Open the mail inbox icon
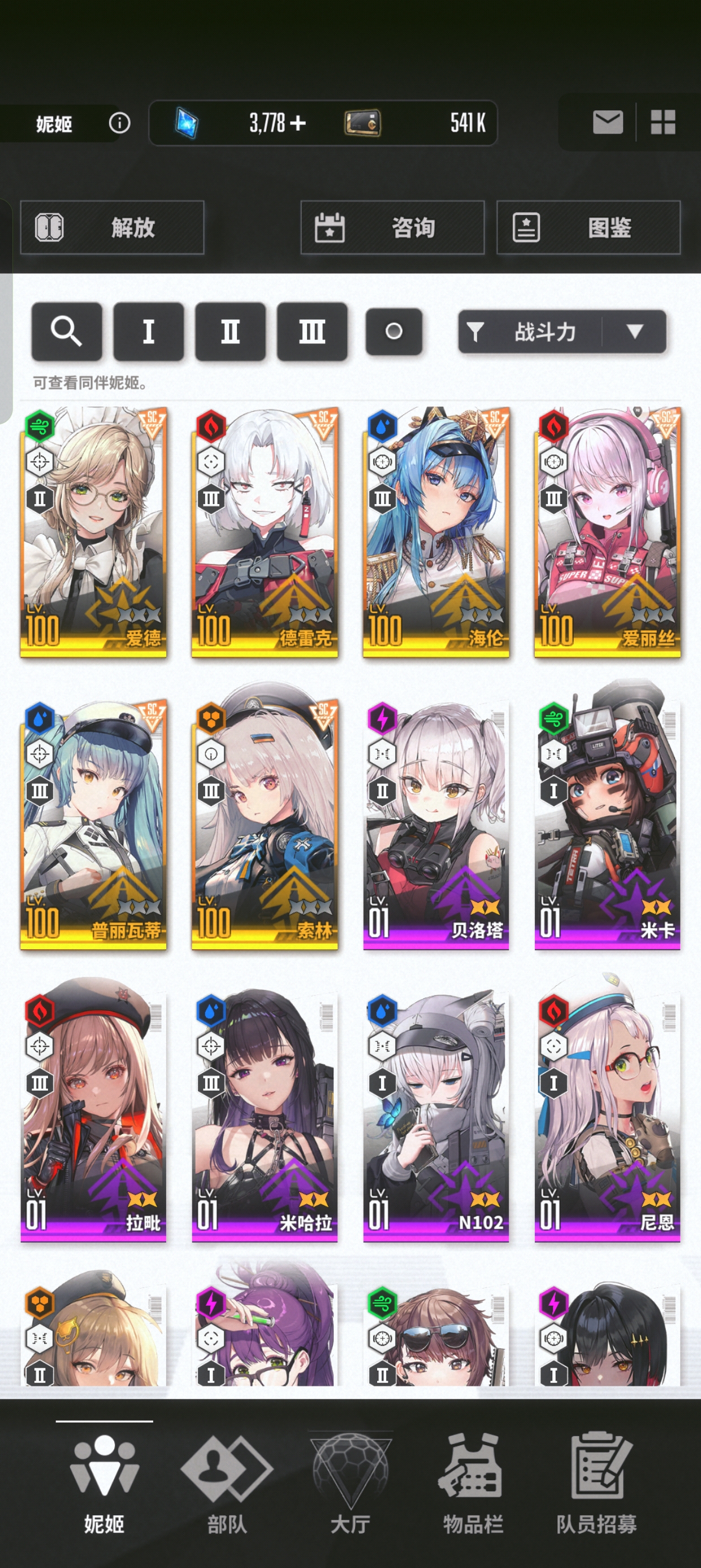This screenshot has width=701, height=1568. [607, 122]
